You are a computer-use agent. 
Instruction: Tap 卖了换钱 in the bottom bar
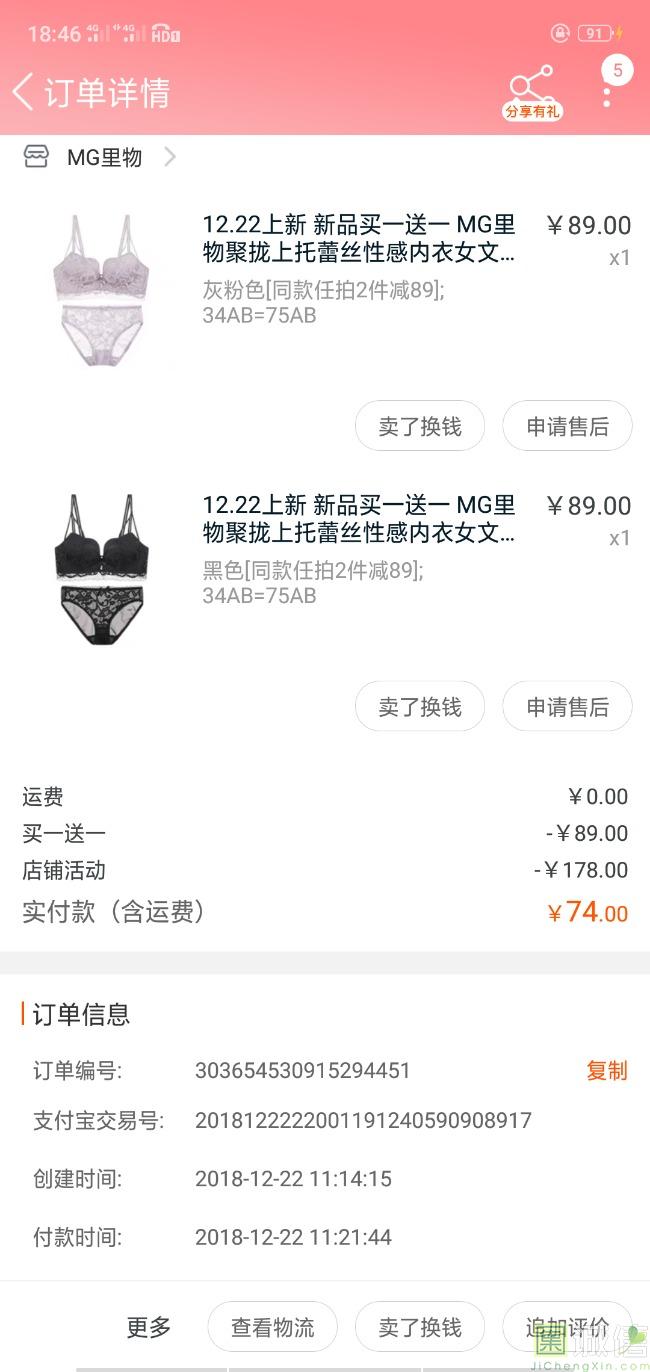[420, 1327]
